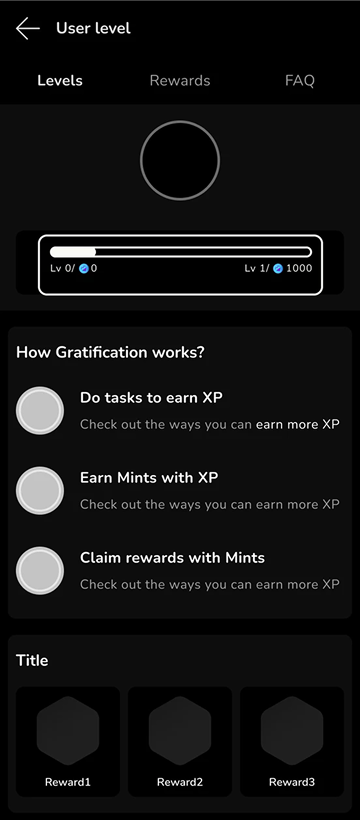Select the Reward3 card

tap(292, 742)
